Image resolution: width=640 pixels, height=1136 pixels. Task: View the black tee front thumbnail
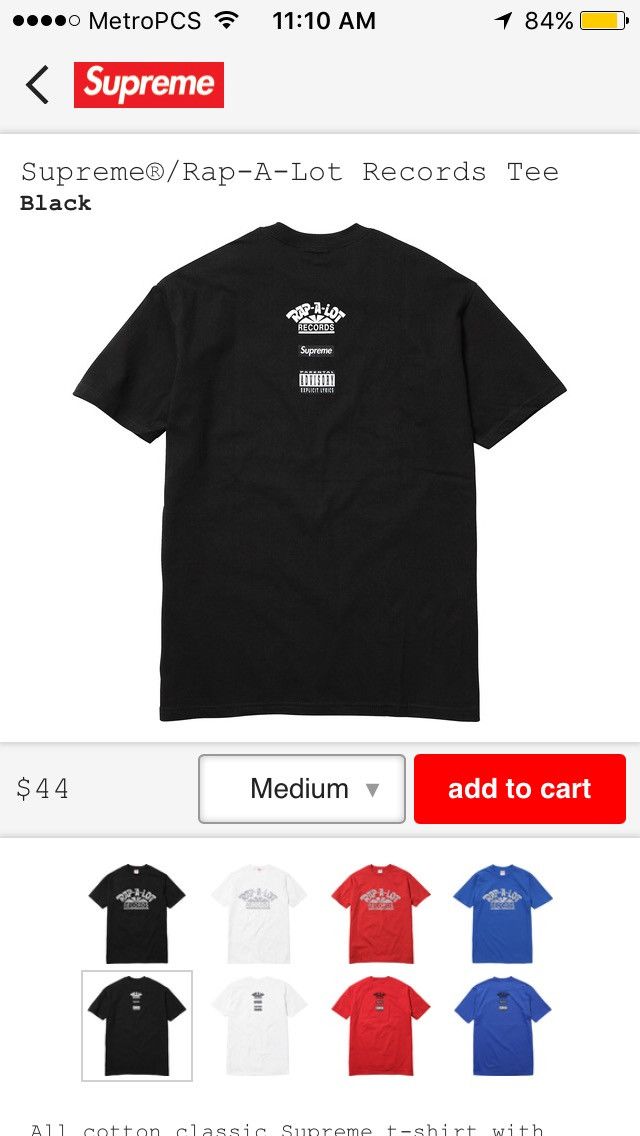(x=137, y=911)
